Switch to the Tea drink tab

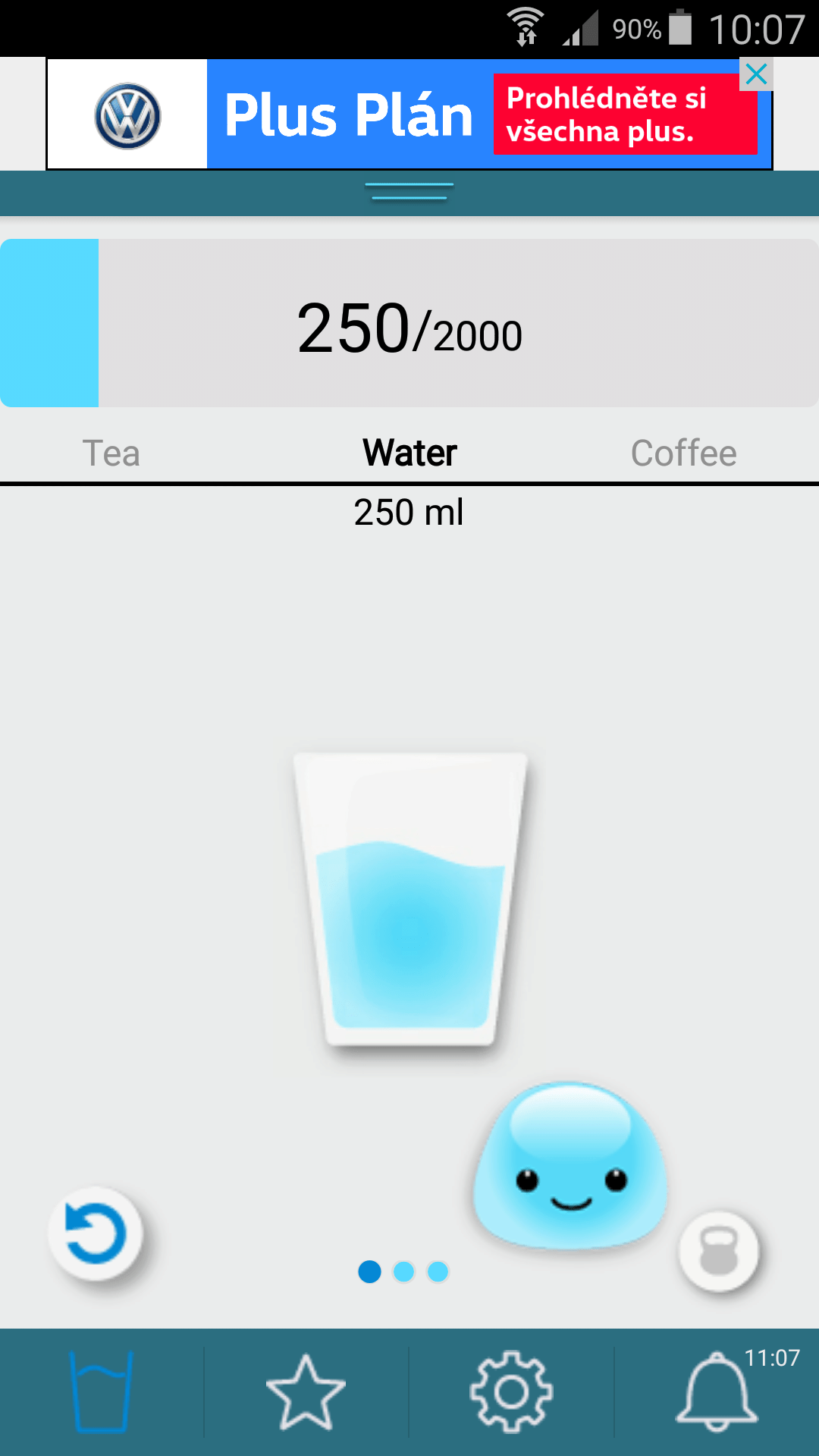(x=111, y=453)
